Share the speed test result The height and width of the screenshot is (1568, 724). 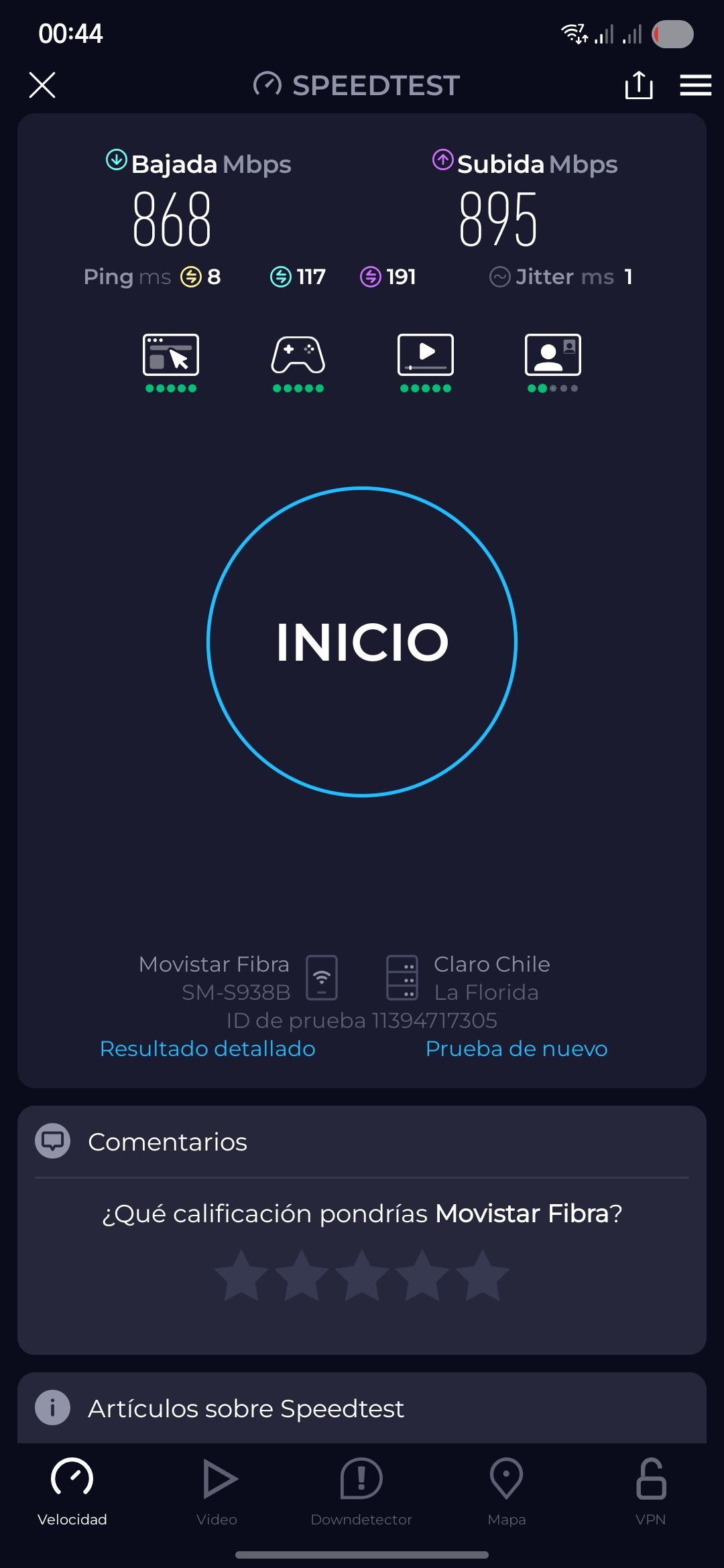(638, 85)
